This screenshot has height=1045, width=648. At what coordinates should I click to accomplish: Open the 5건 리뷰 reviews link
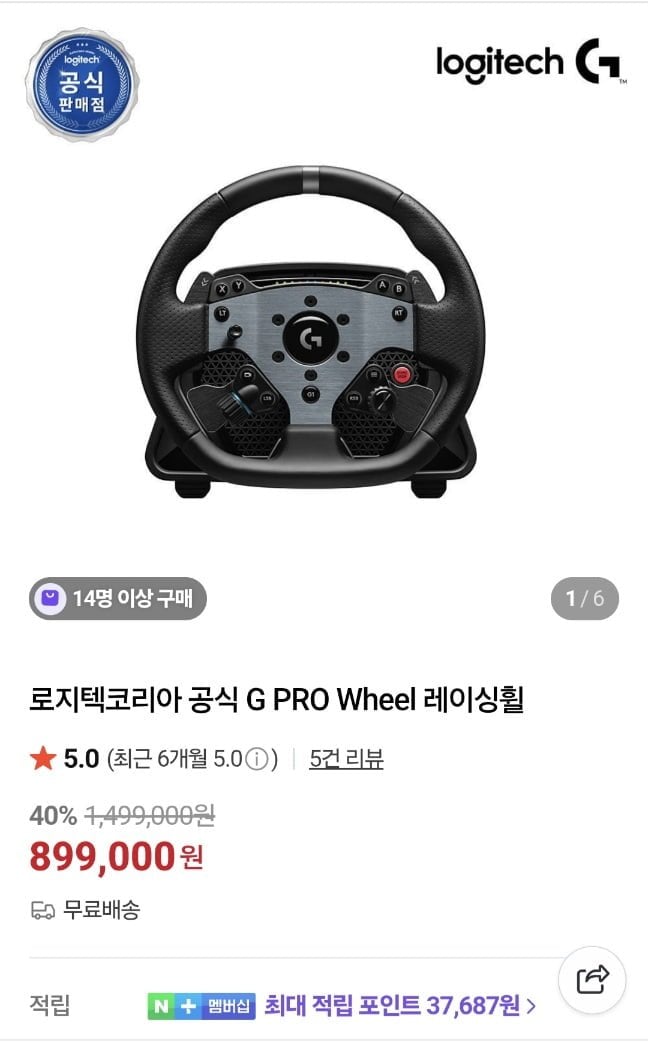346,759
